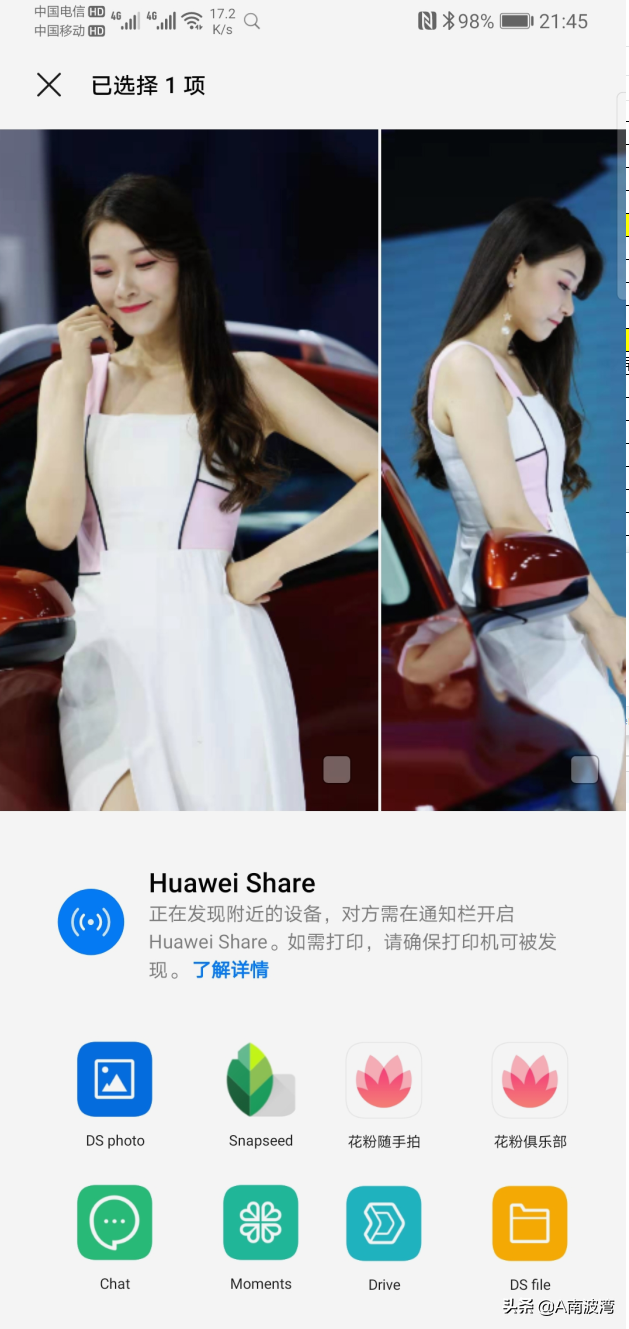The width and height of the screenshot is (629, 1329).
Task: Send the photo to Snapseed
Action: pyautogui.click(x=261, y=1079)
